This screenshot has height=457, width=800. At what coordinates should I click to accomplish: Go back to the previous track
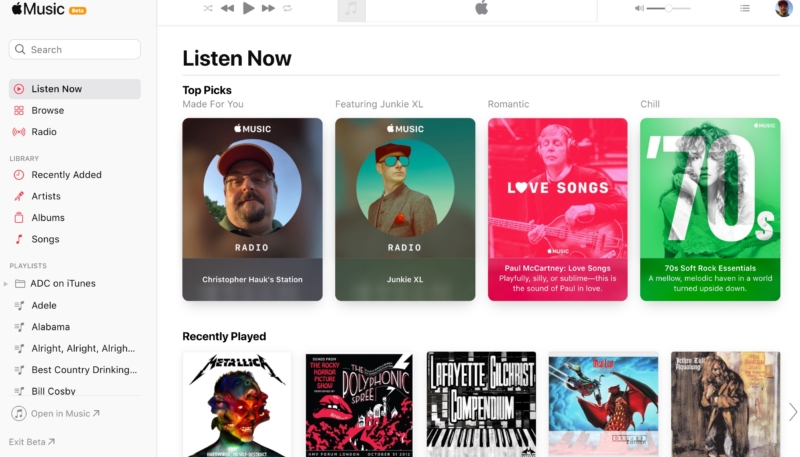point(228,8)
